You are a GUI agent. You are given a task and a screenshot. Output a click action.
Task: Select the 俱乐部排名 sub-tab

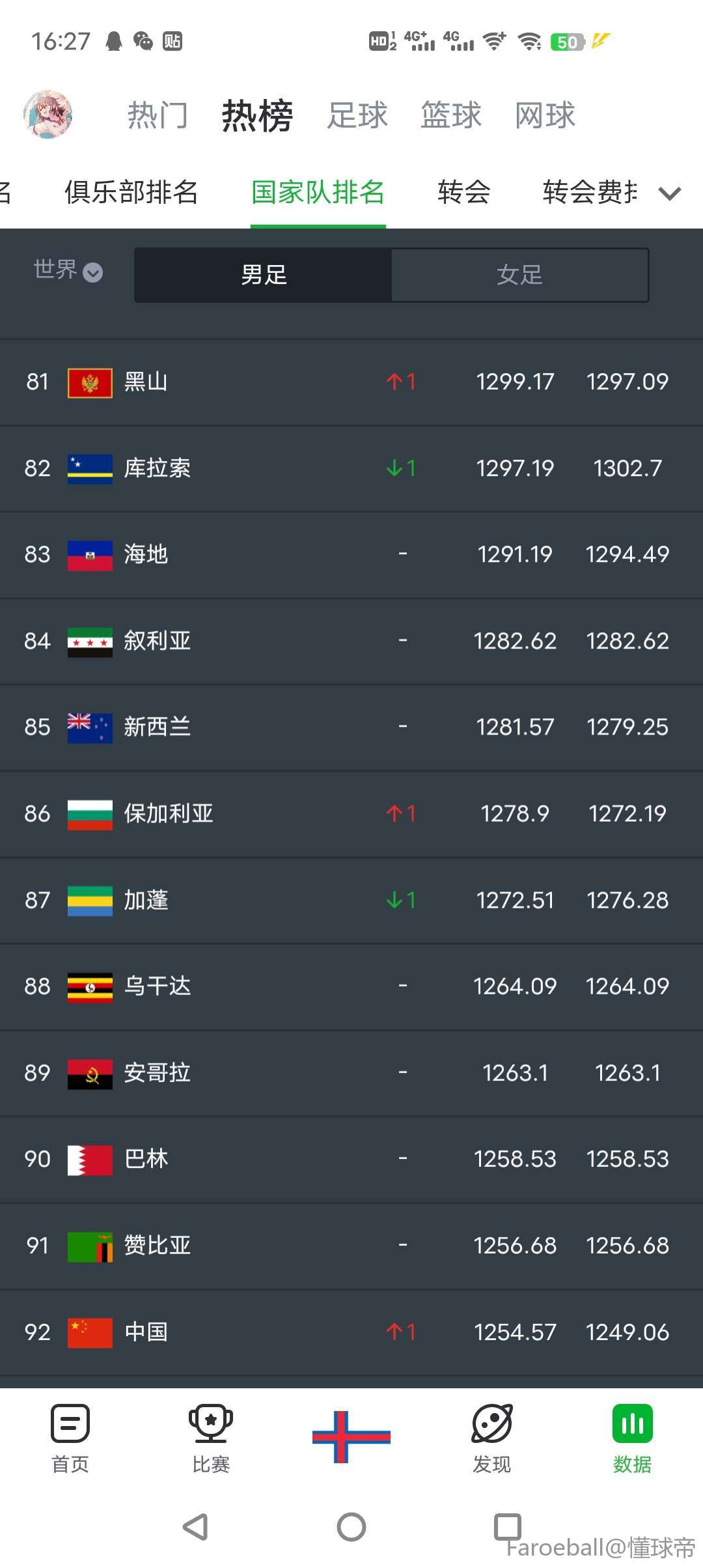(x=131, y=192)
